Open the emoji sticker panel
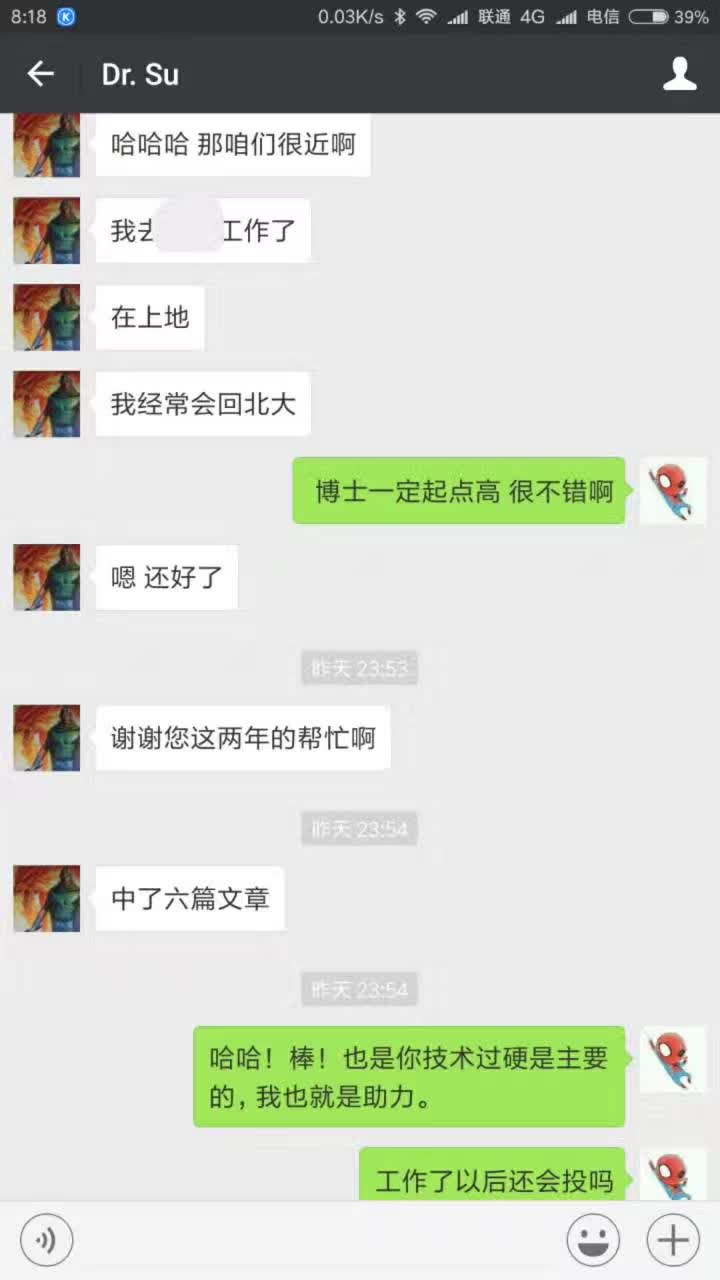Screen dimensions: 720x1280 click(x=593, y=1241)
